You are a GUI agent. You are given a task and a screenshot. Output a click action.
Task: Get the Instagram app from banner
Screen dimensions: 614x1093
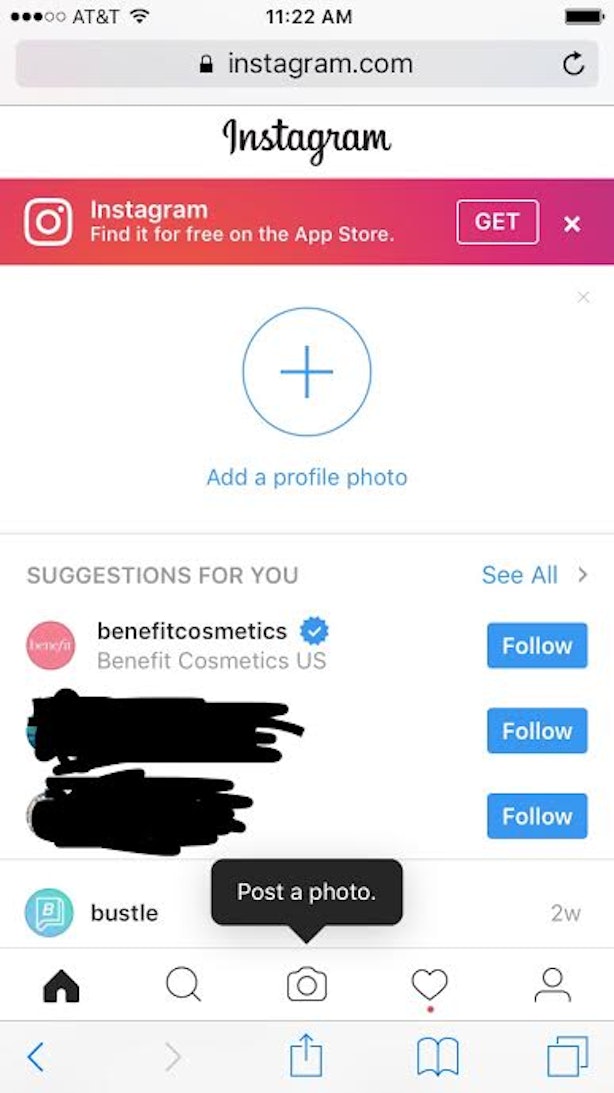[x=498, y=222]
